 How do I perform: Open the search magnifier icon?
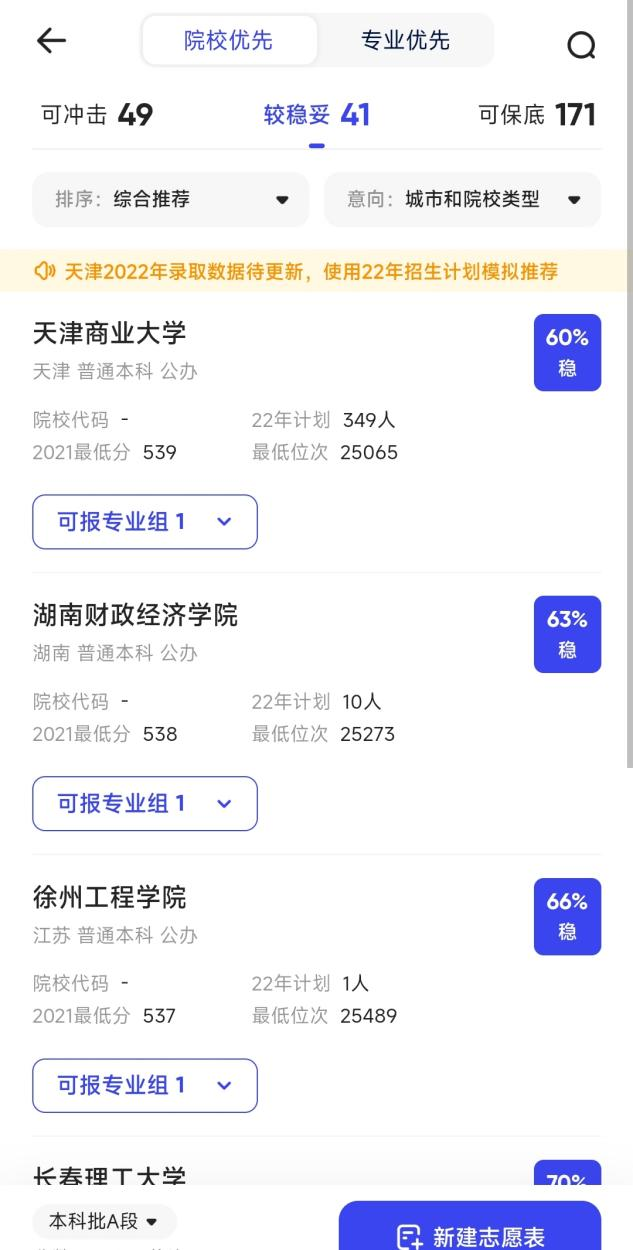pyautogui.click(x=581, y=44)
